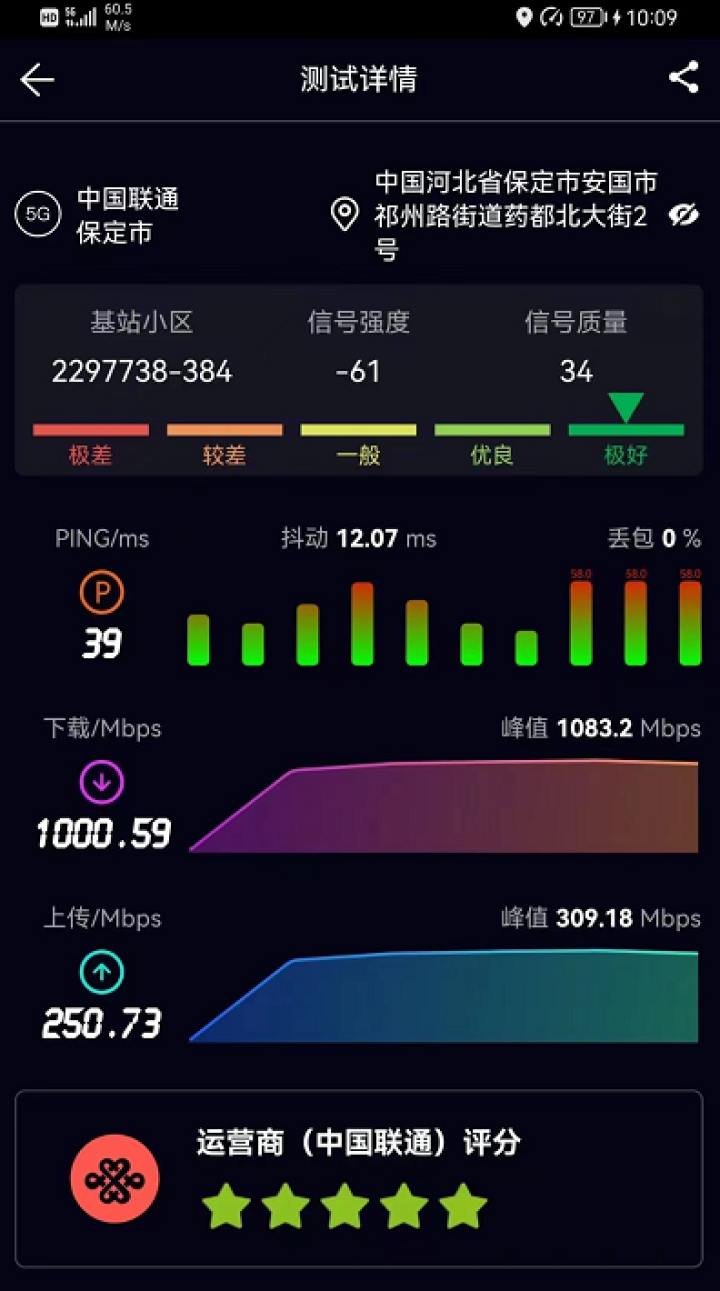
Task: Rate China Unicom with five stars
Action: pos(463,1206)
